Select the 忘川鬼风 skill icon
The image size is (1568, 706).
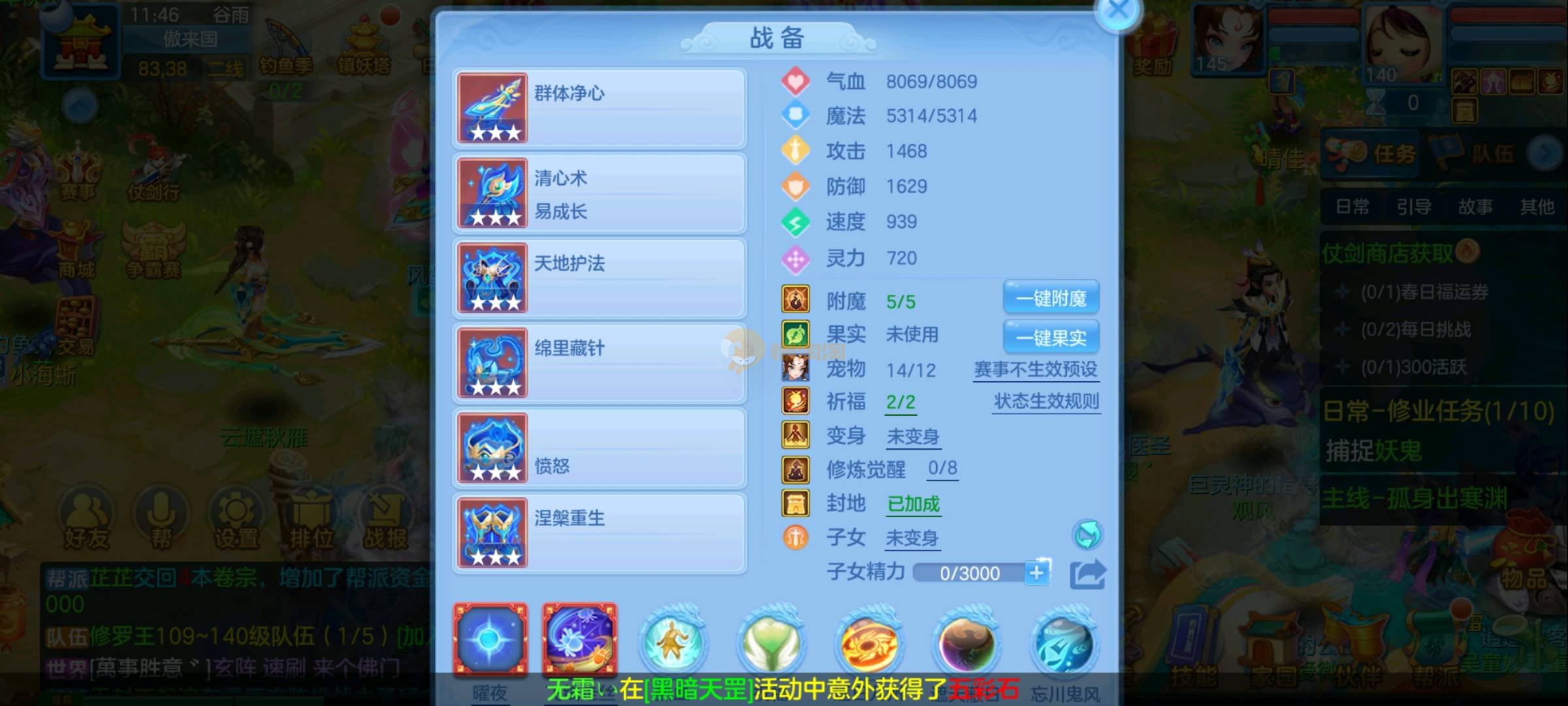point(1064,644)
